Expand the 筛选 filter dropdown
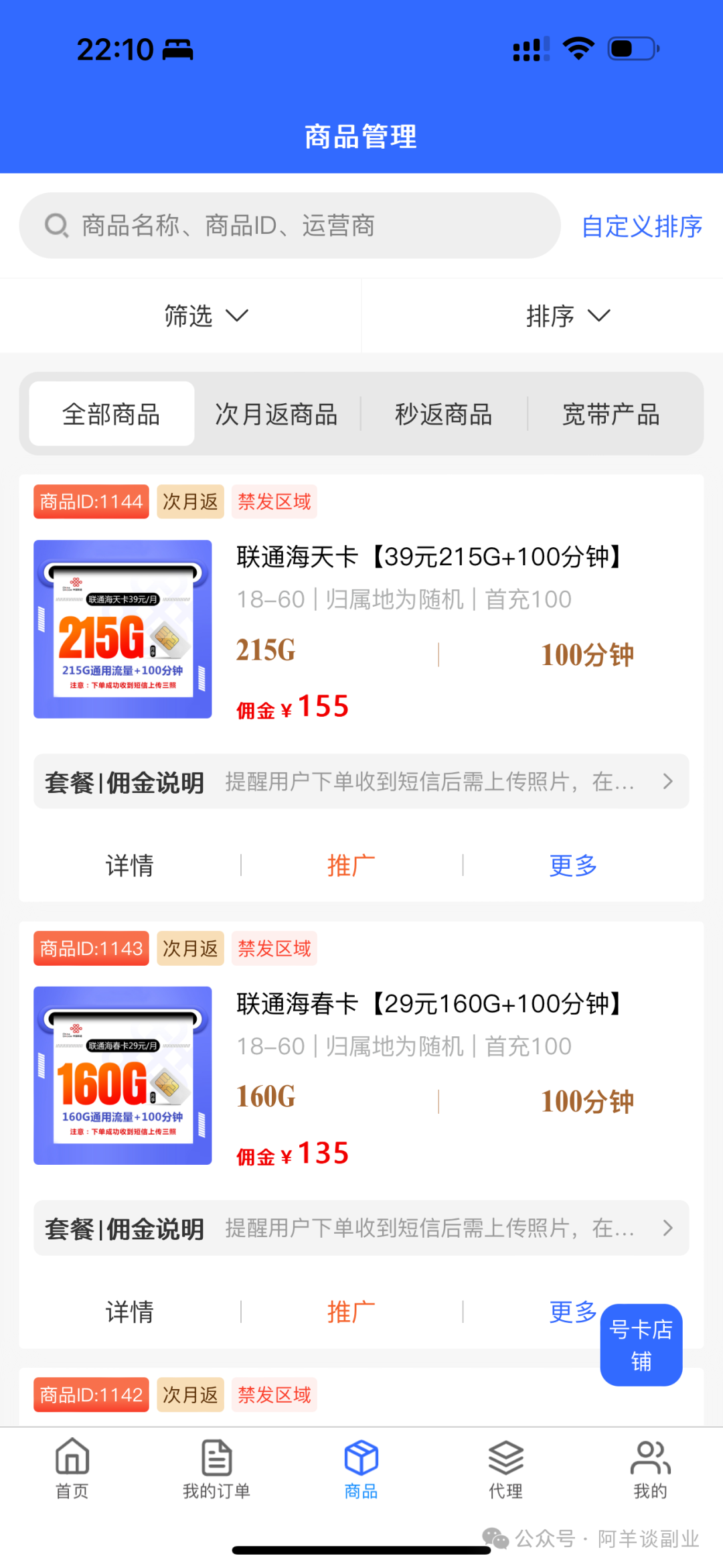This screenshot has height=1568, width=723. pos(206,315)
